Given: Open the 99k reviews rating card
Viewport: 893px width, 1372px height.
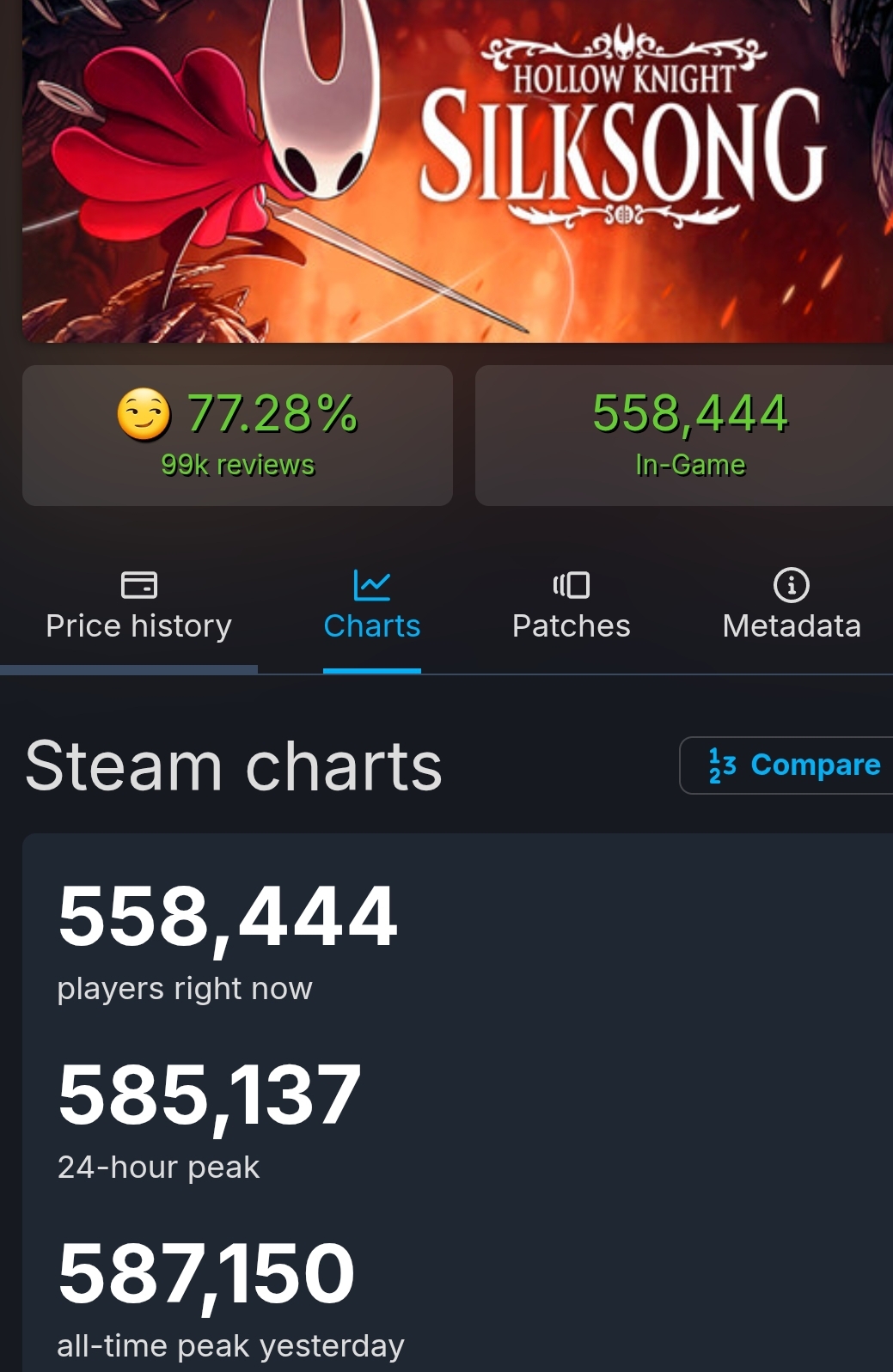Looking at the screenshot, I should (x=237, y=436).
